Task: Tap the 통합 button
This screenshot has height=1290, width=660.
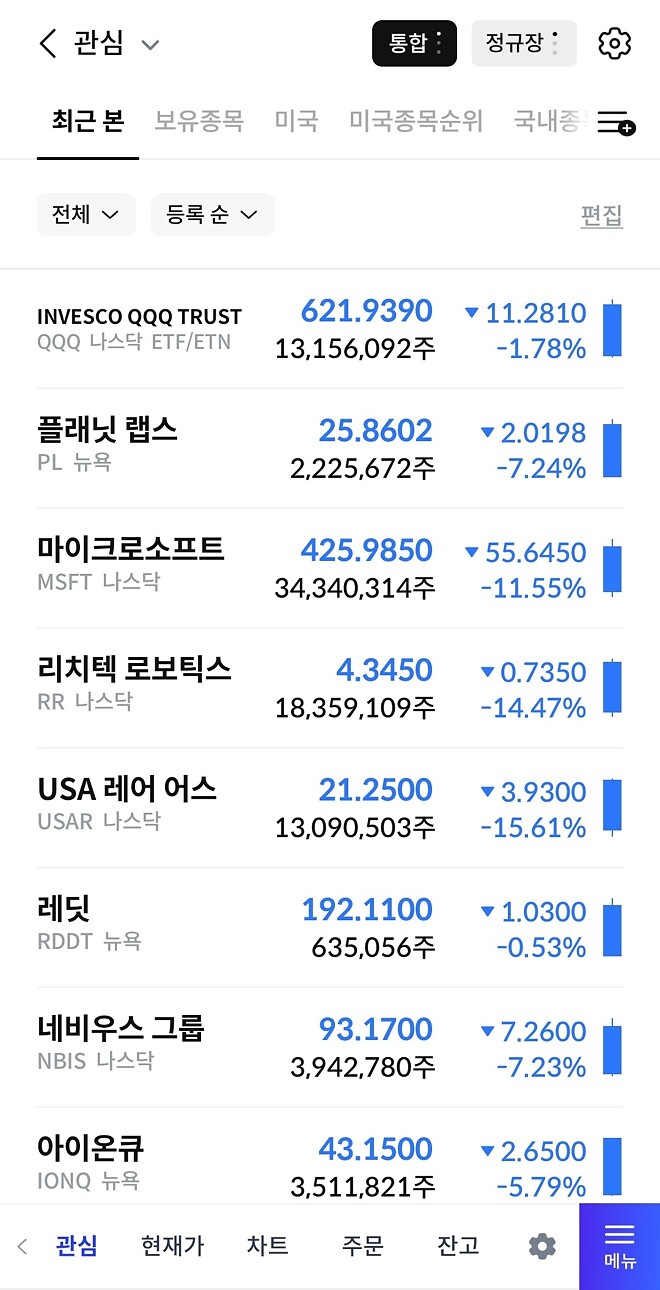Action: (x=414, y=44)
